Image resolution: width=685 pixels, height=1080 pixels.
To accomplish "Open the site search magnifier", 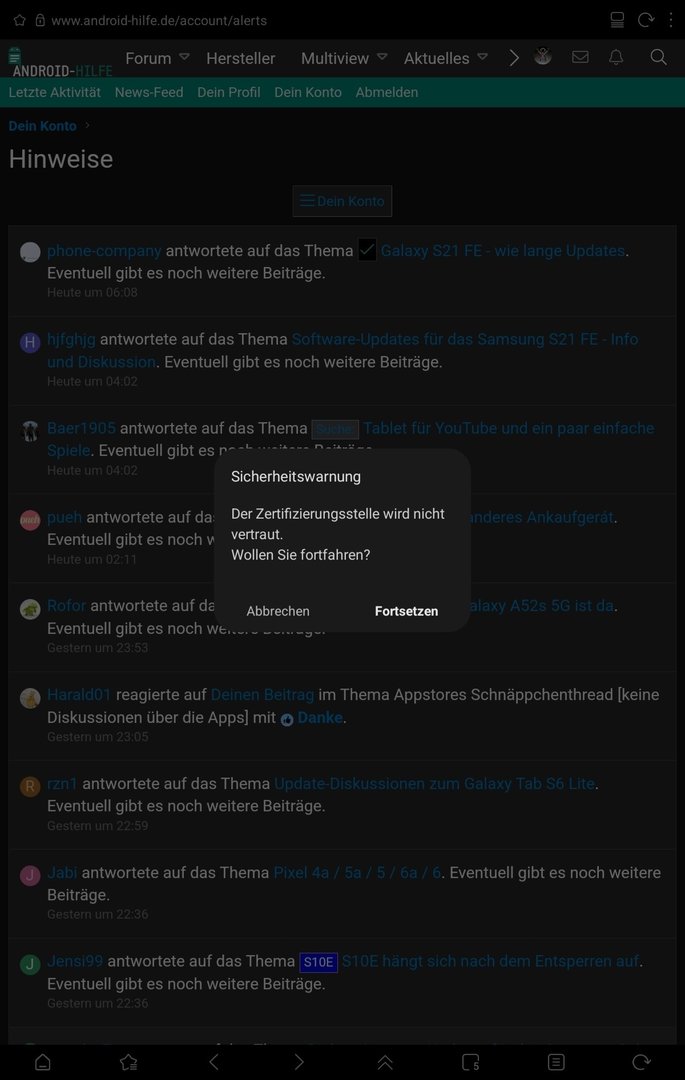I will pyautogui.click(x=658, y=57).
